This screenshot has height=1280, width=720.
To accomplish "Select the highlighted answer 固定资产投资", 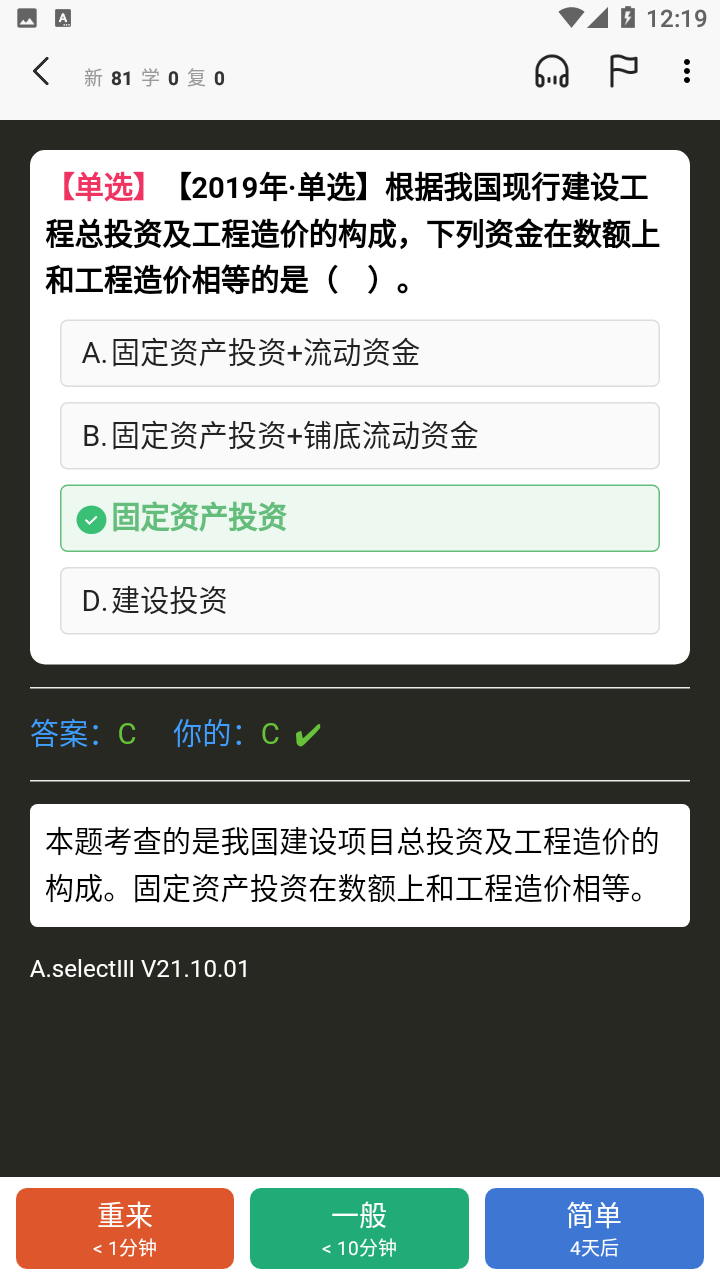I will coord(360,518).
